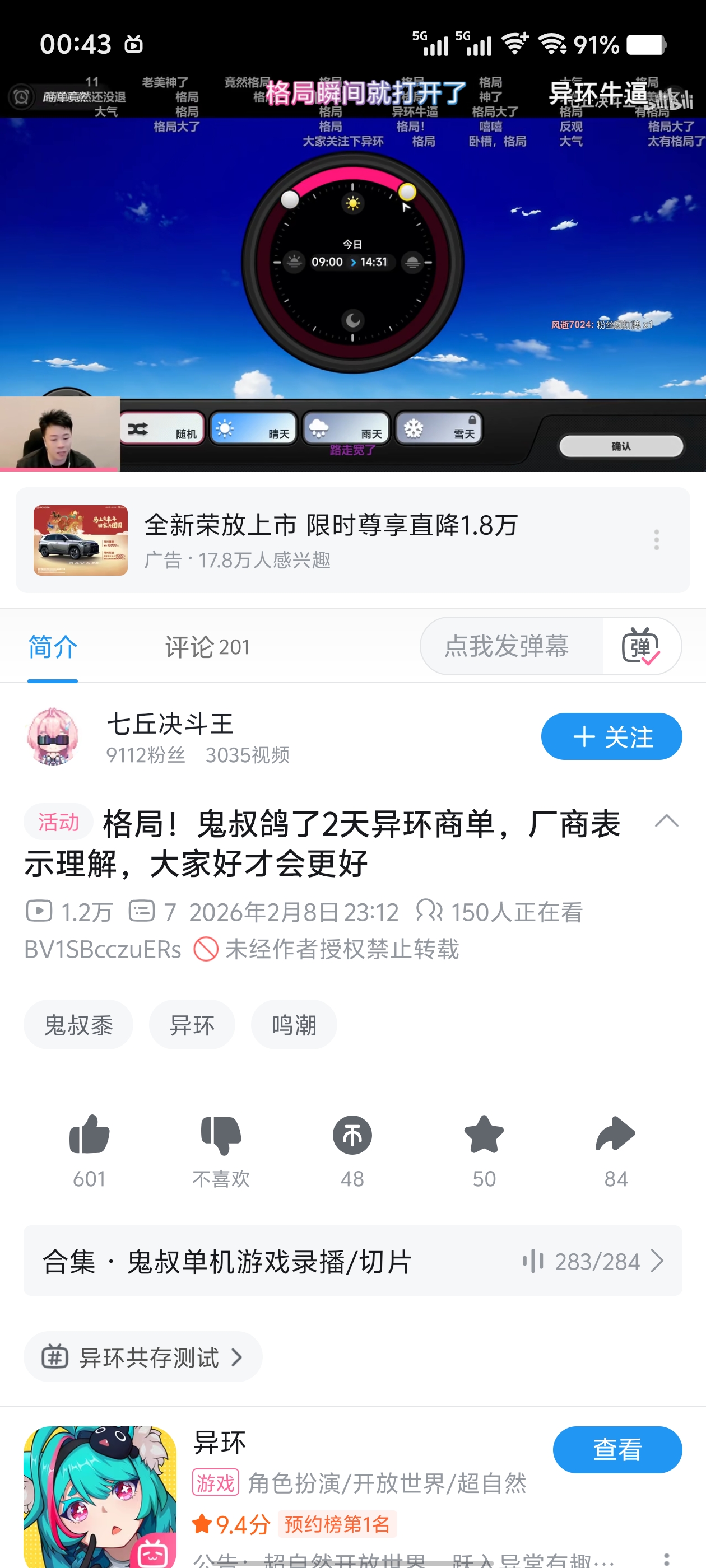Screen dimensions: 706x1568
Task: Open 合集 鬼叔单机游戏录播/切片 list
Action: coord(352,1261)
